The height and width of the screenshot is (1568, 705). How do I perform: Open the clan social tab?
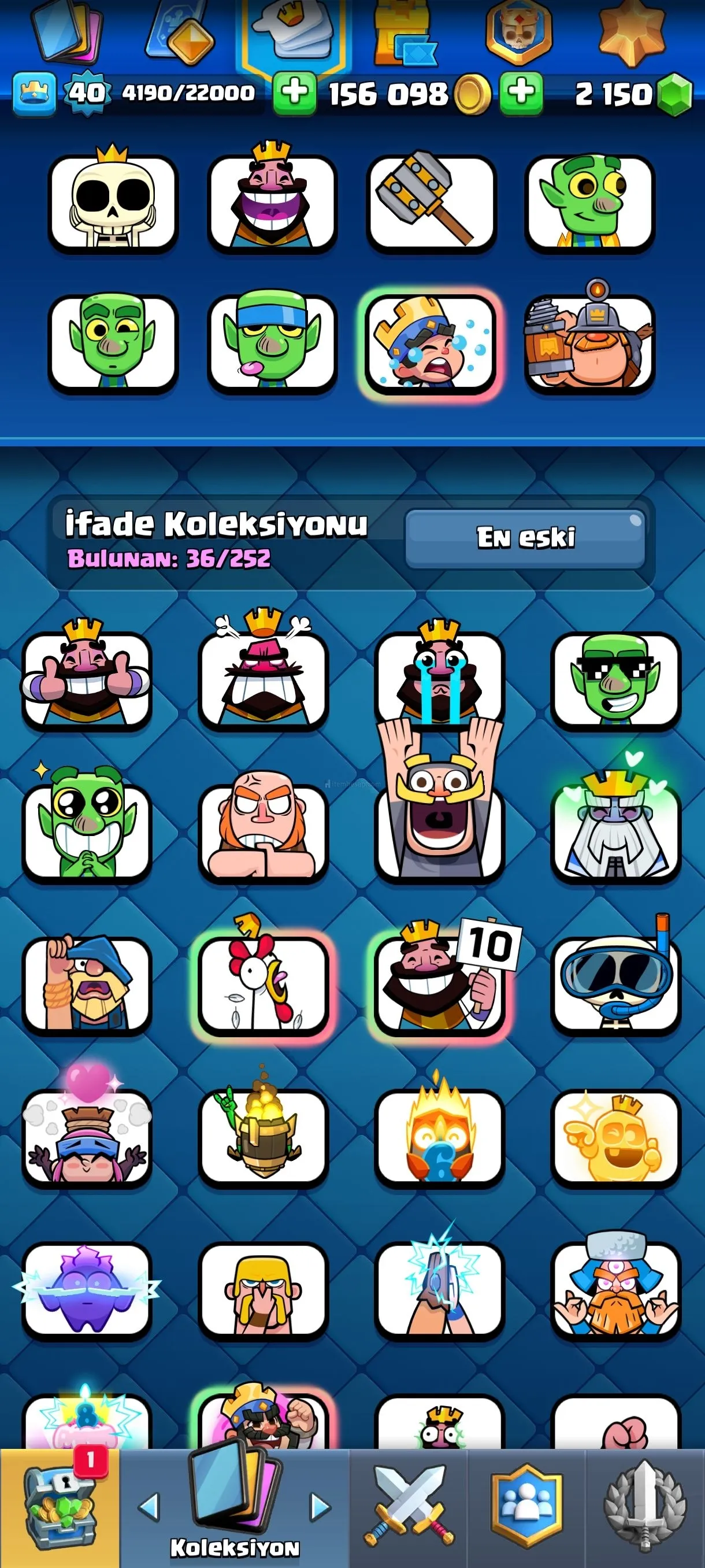click(x=526, y=1507)
